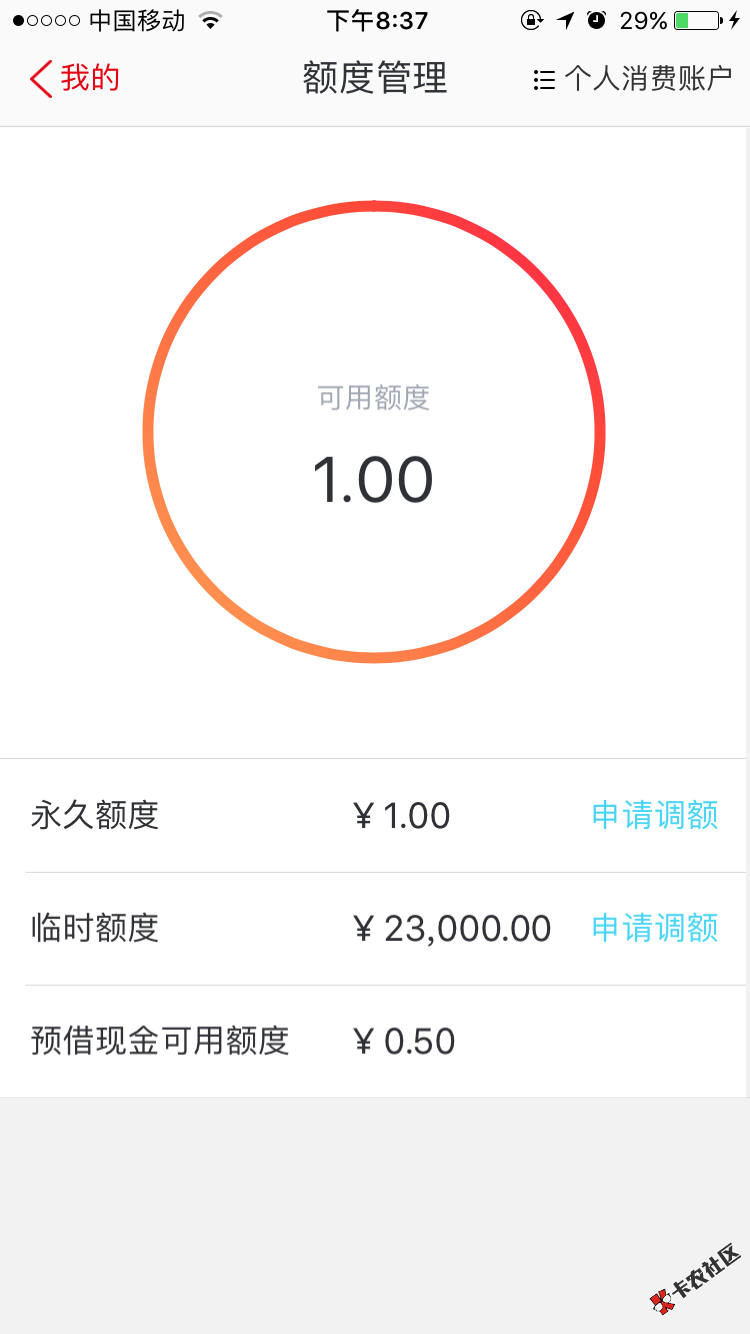This screenshot has width=750, height=1334.
Task: Tap the orientation lock icon in status bar
Action: click(x=533, y=19)
